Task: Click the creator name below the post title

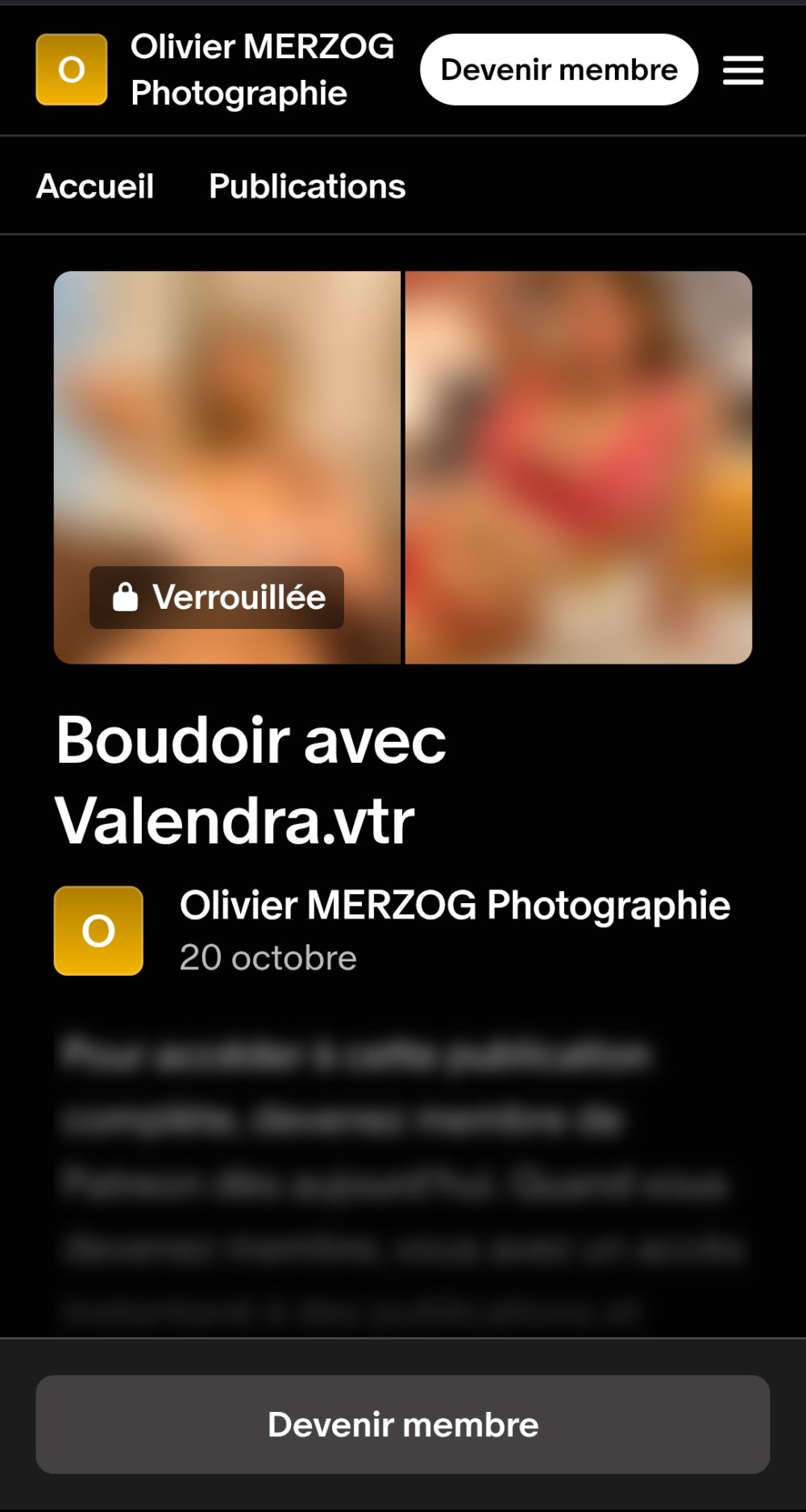Action: point(455,906)
